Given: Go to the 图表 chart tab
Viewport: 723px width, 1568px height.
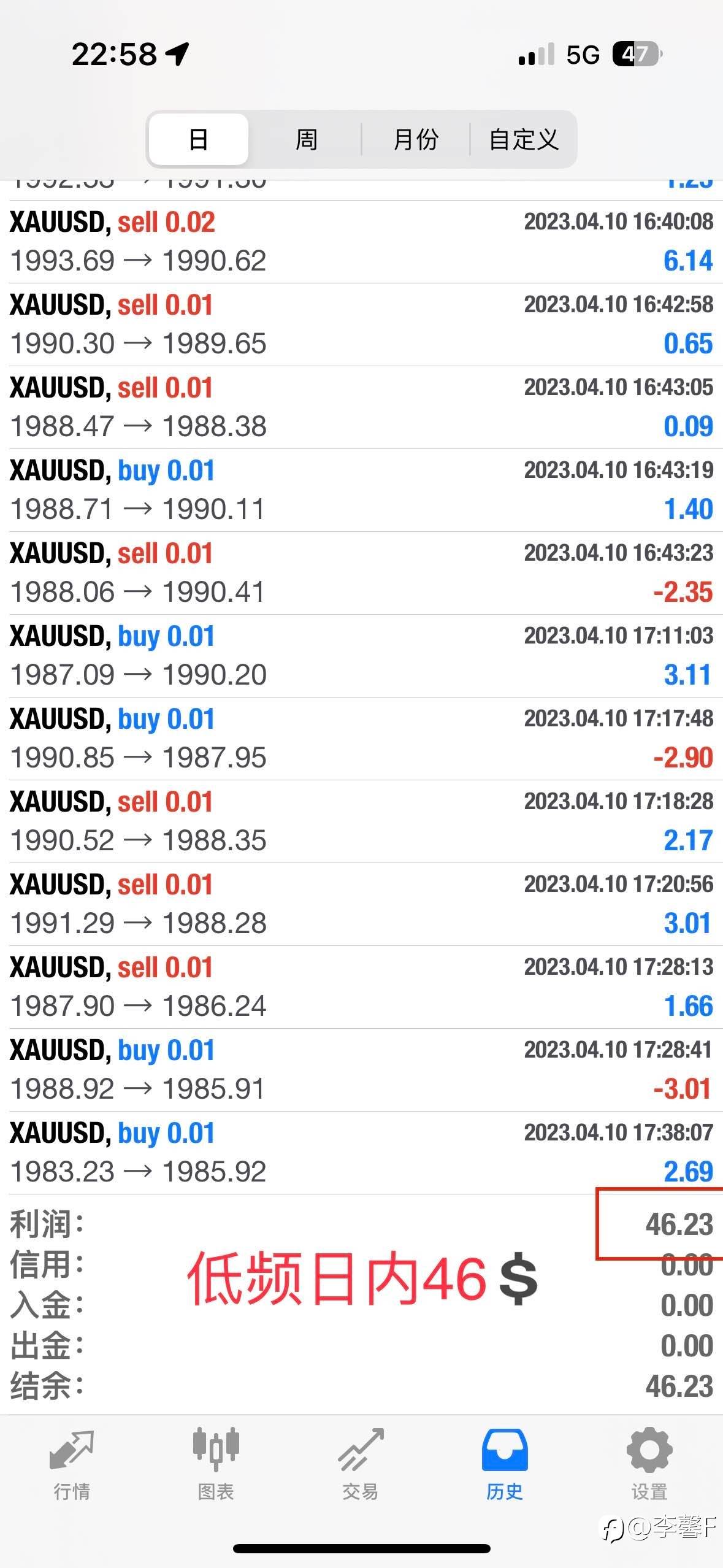Looking at the screenshot, I should [216, 1465].
